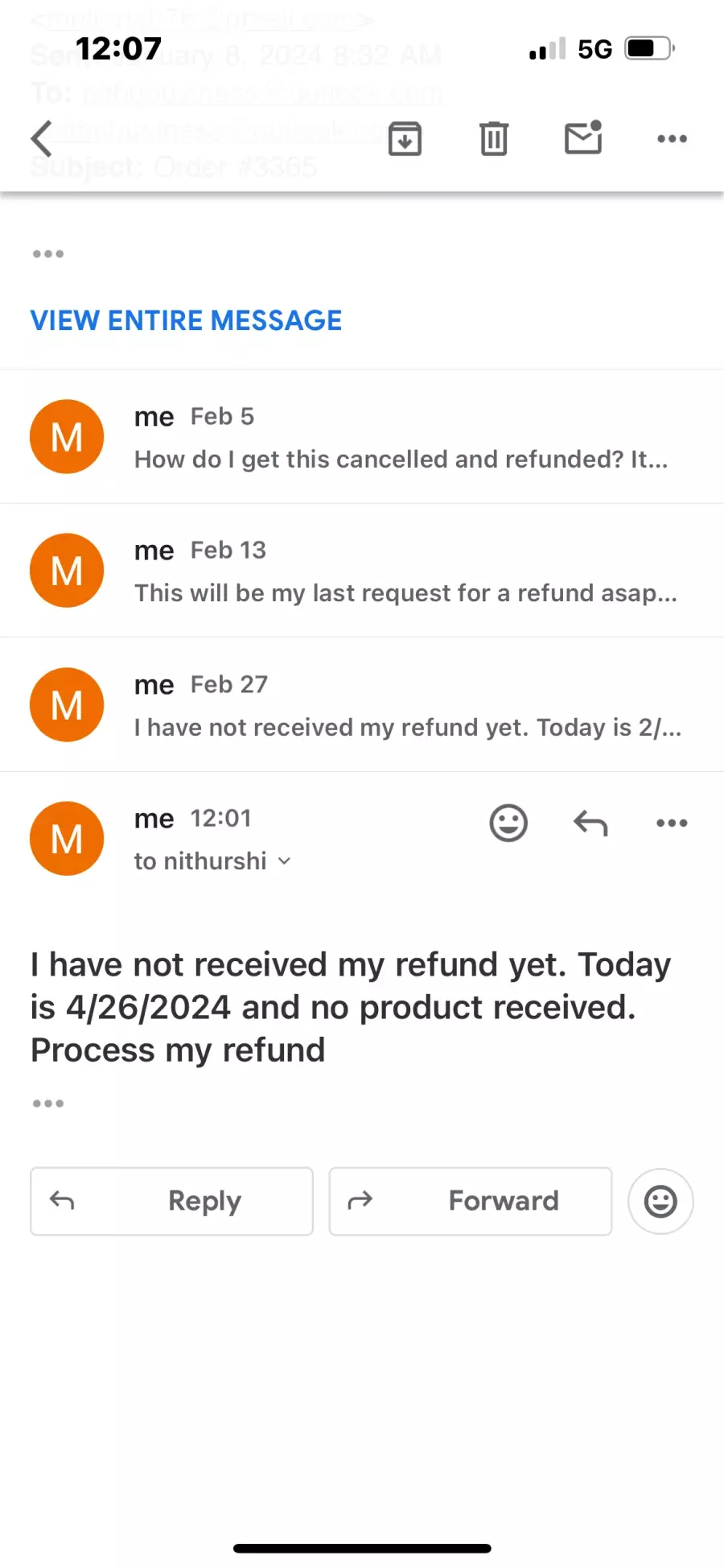This screenshot has width=724, height=1568.
Task: Open more options for the 12:01 message
Action: point(672,823)
